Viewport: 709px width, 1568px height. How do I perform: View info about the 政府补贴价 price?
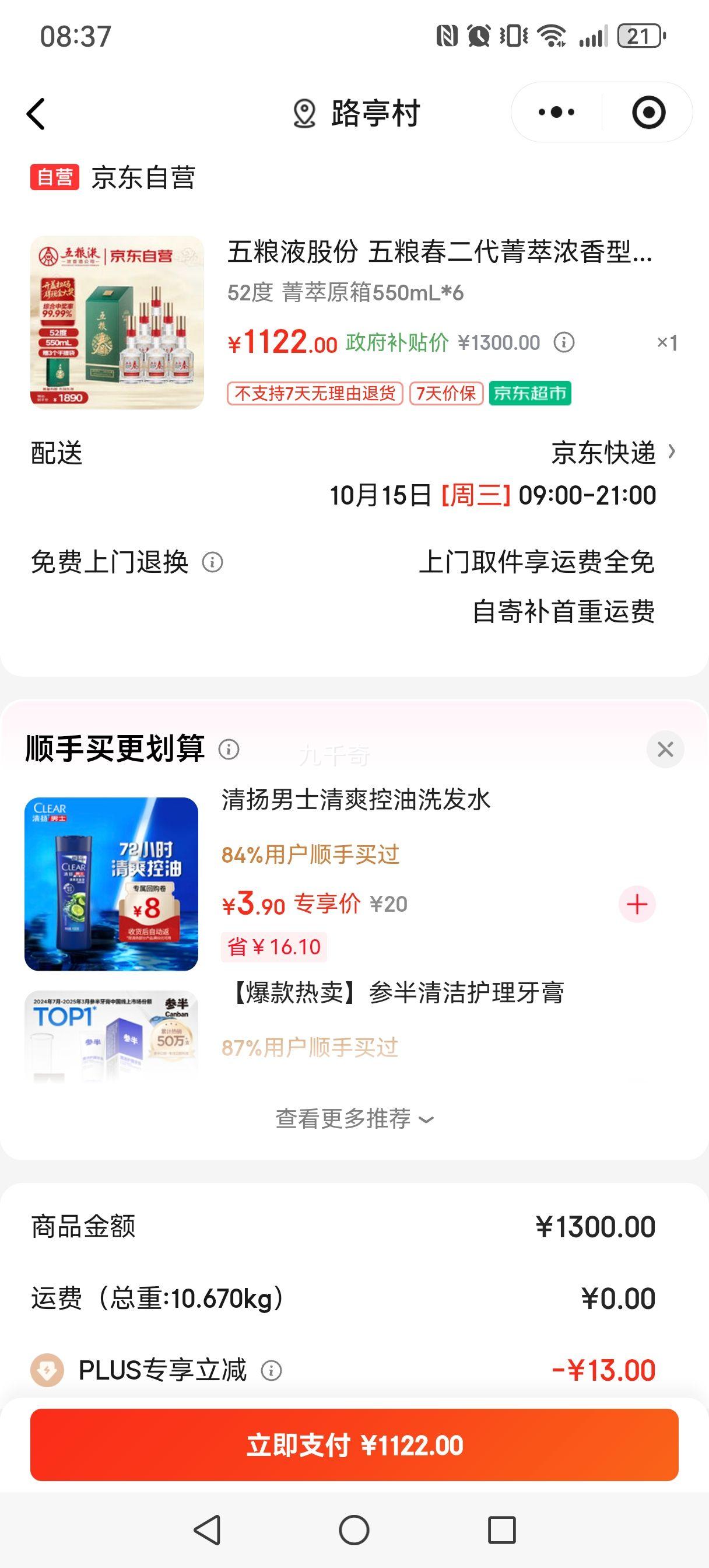(564, 342)
